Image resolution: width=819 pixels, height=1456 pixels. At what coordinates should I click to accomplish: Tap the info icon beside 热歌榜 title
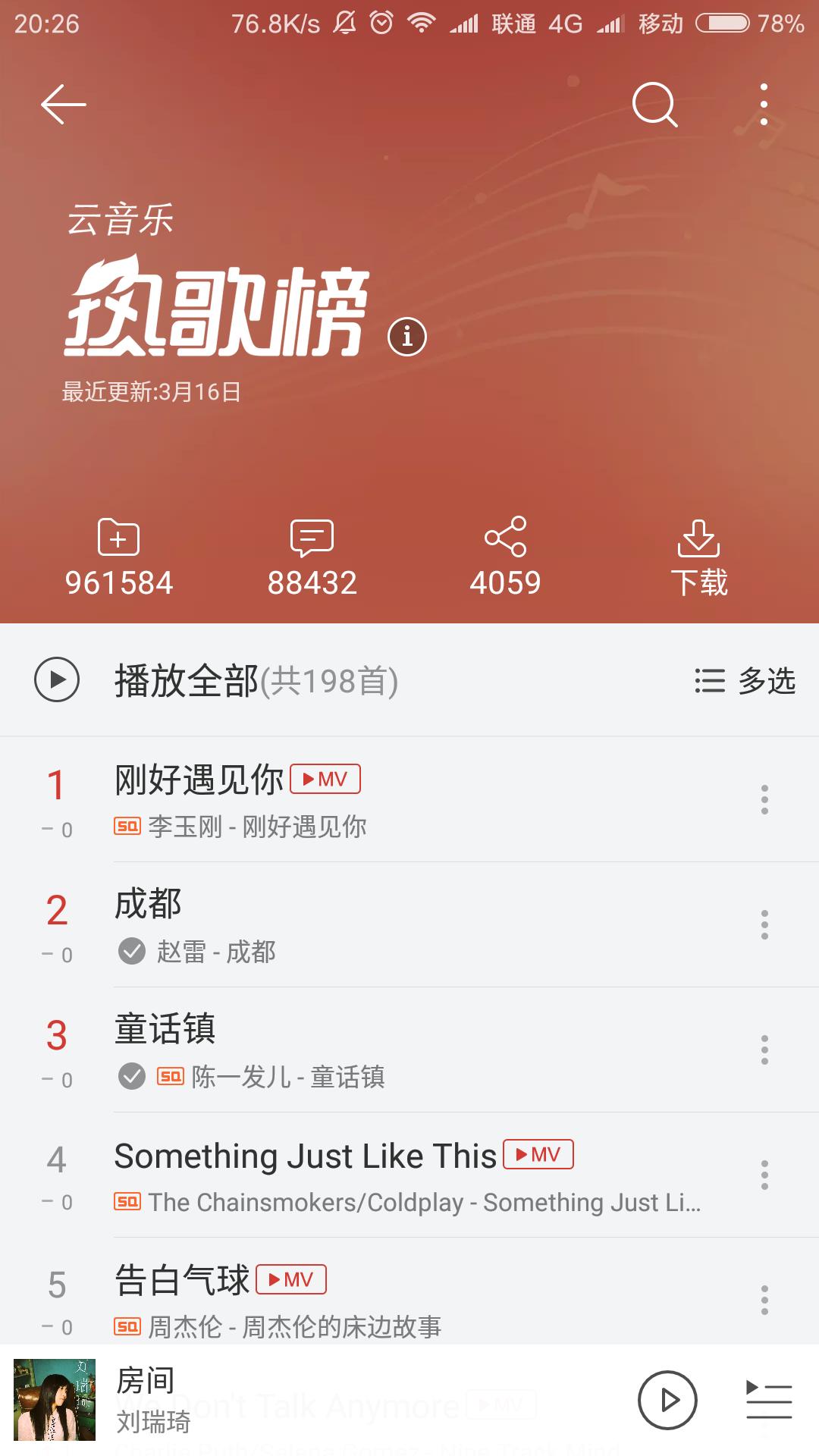407,336
